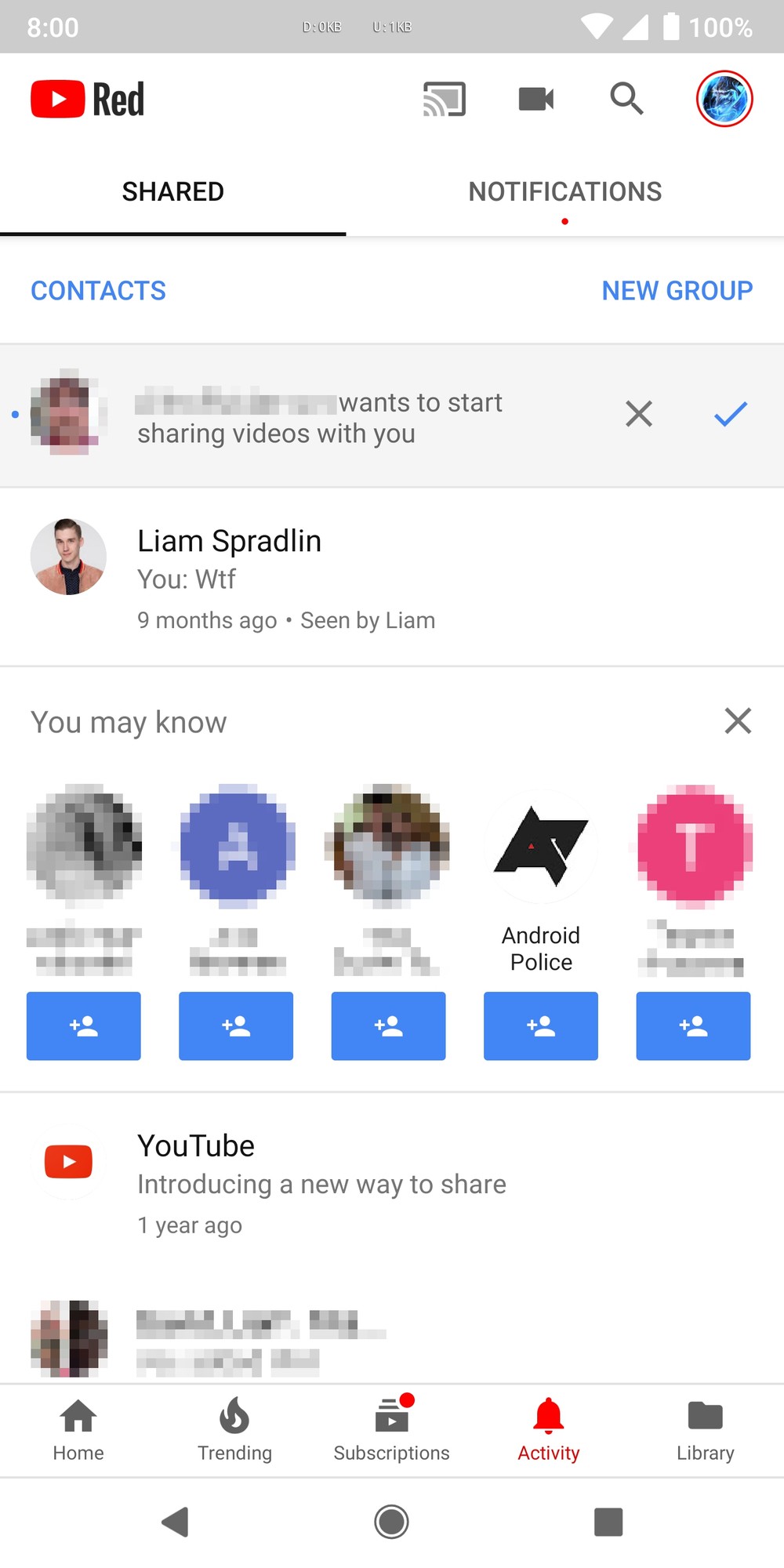The image size is (784, 1568).
Task: Add Android Police as a contact
Action: pos(540,1025)
